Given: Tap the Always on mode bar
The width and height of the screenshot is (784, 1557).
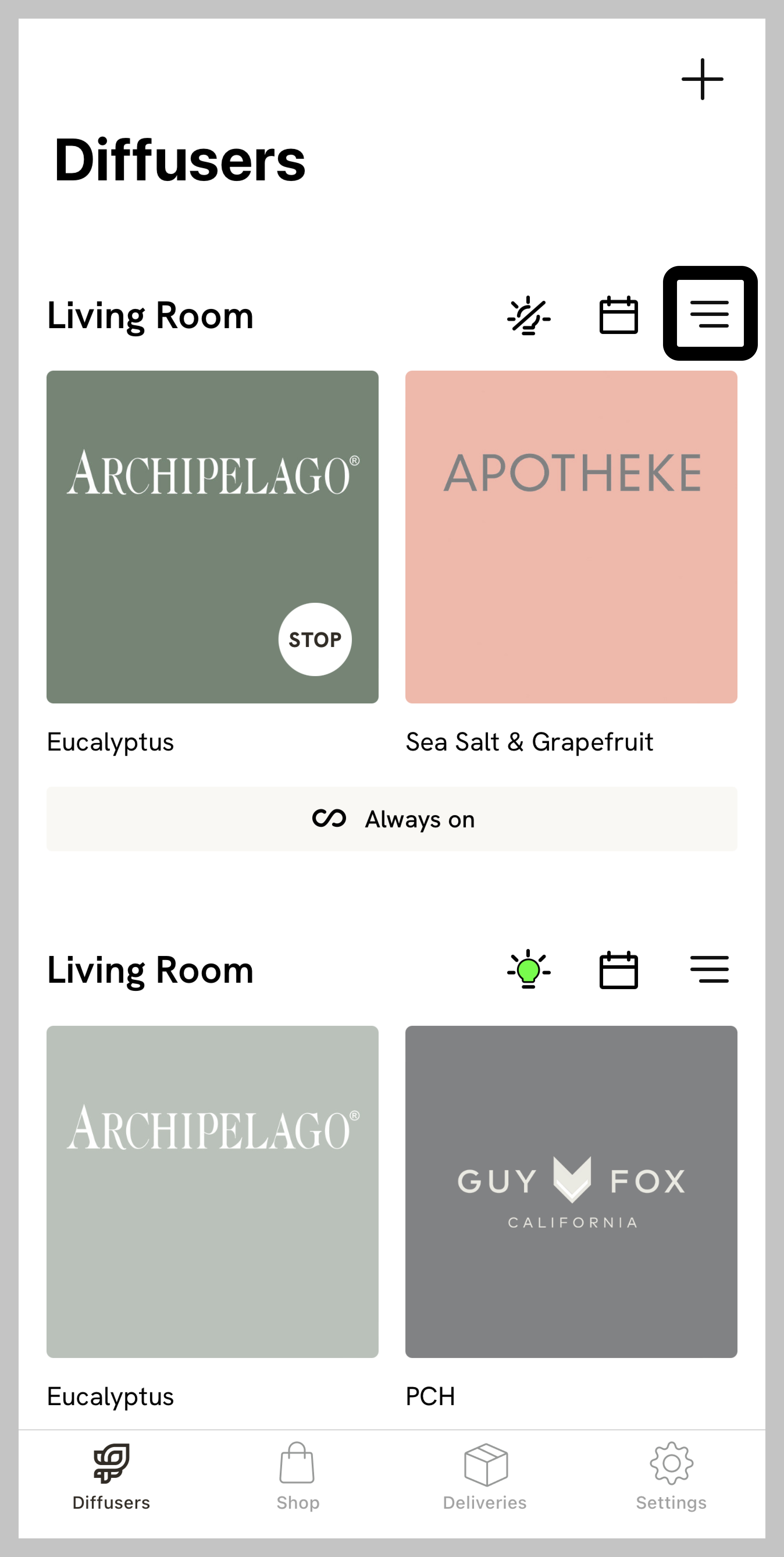Looking at the screenshot, I should (392, 819).
